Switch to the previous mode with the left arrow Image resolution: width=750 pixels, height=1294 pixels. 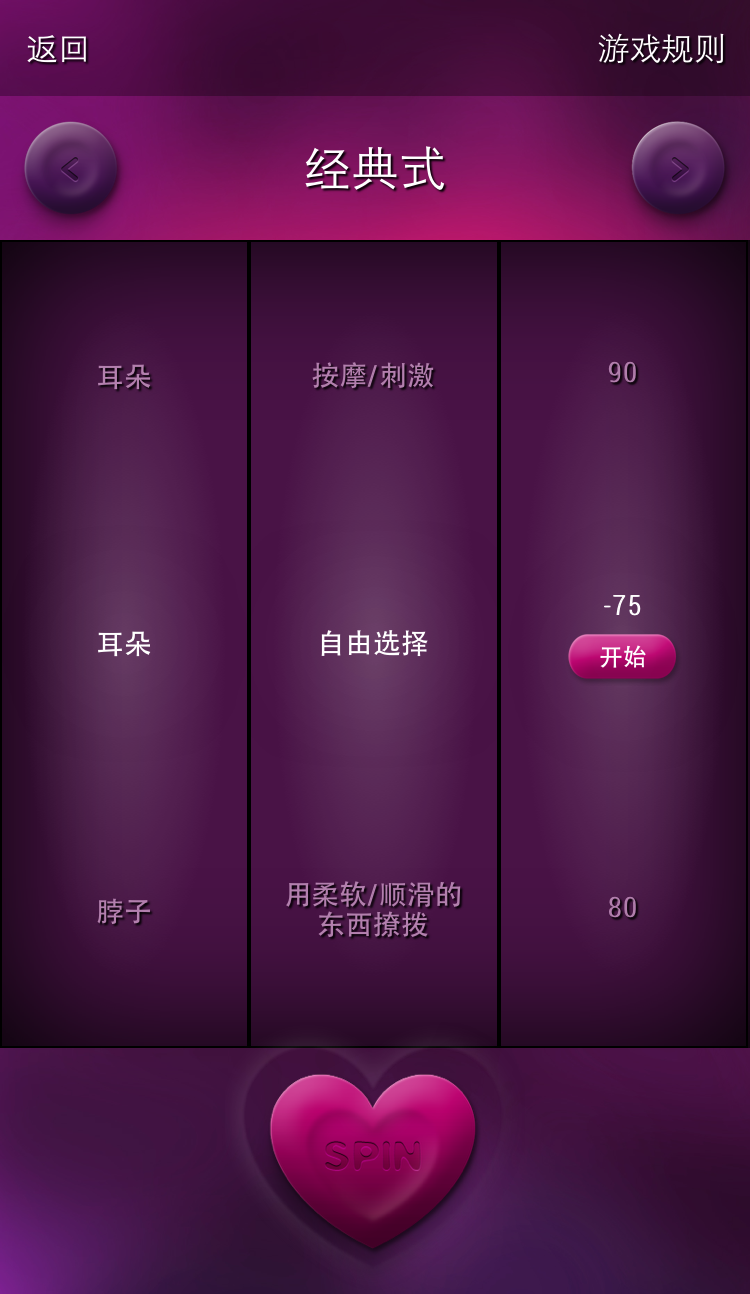click(71, 168)
